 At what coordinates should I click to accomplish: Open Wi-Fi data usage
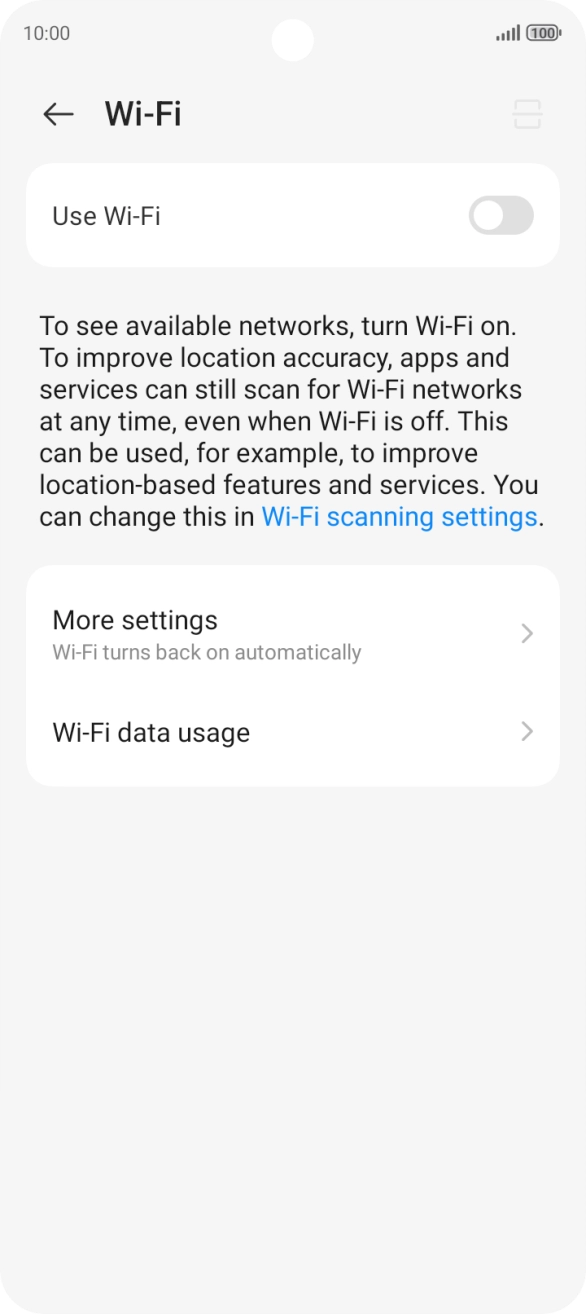[x=293, y=733]
